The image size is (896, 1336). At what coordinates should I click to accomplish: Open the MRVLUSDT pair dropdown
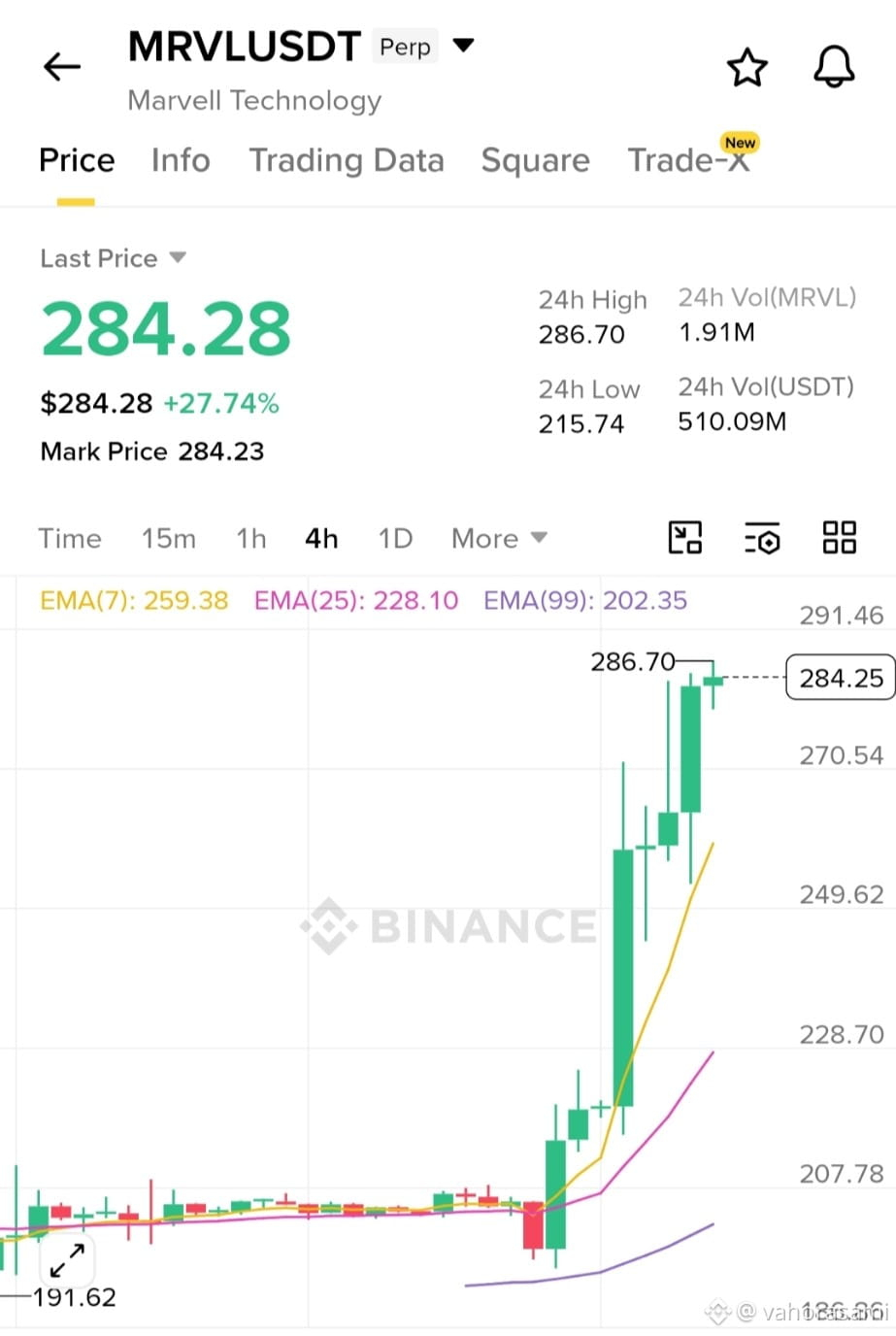[464, 45]
